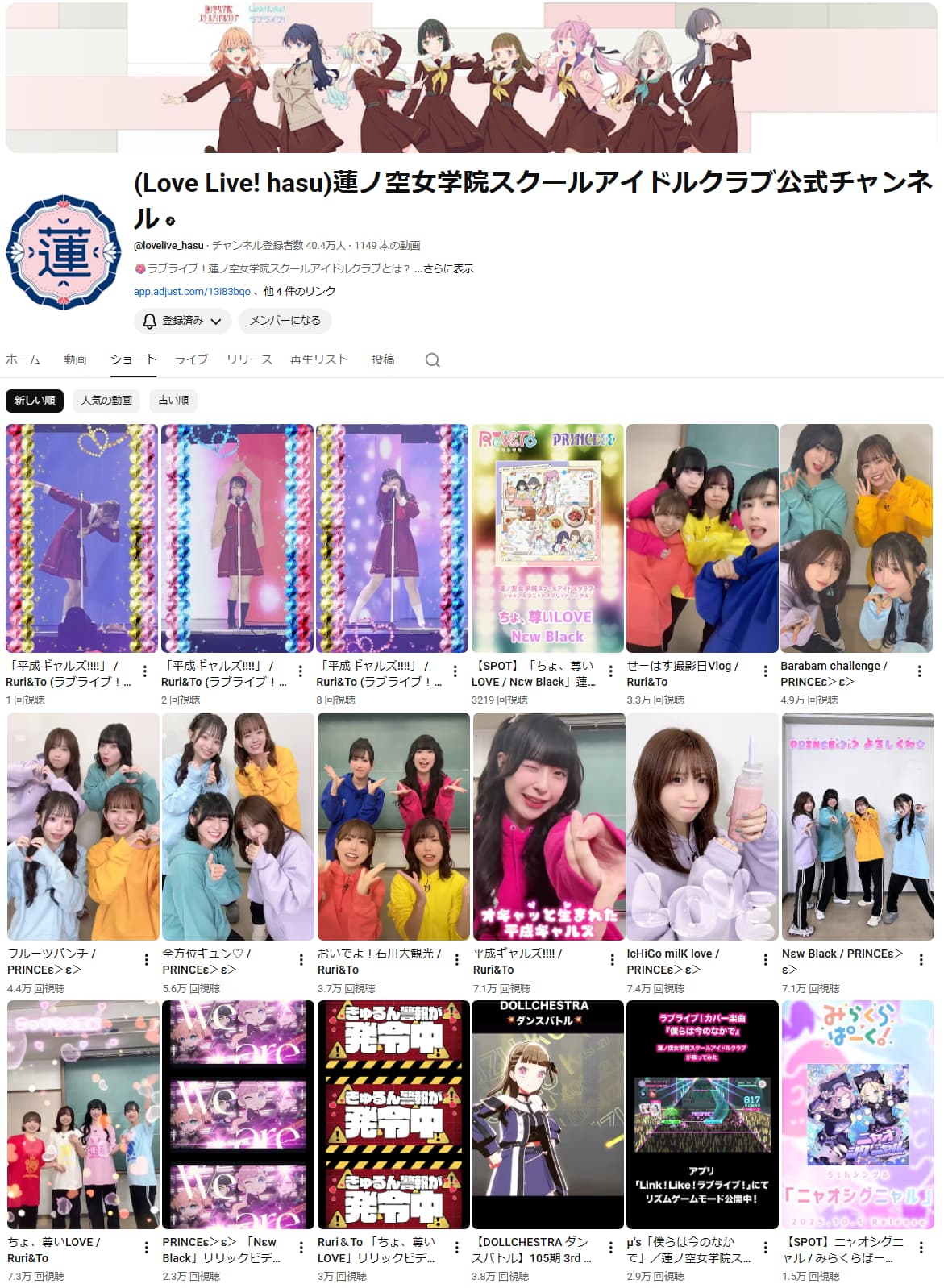This screenshot has height=1288, width=944.
Task: Open options for IcHiGo milK love short
Action: pos(765,960)
